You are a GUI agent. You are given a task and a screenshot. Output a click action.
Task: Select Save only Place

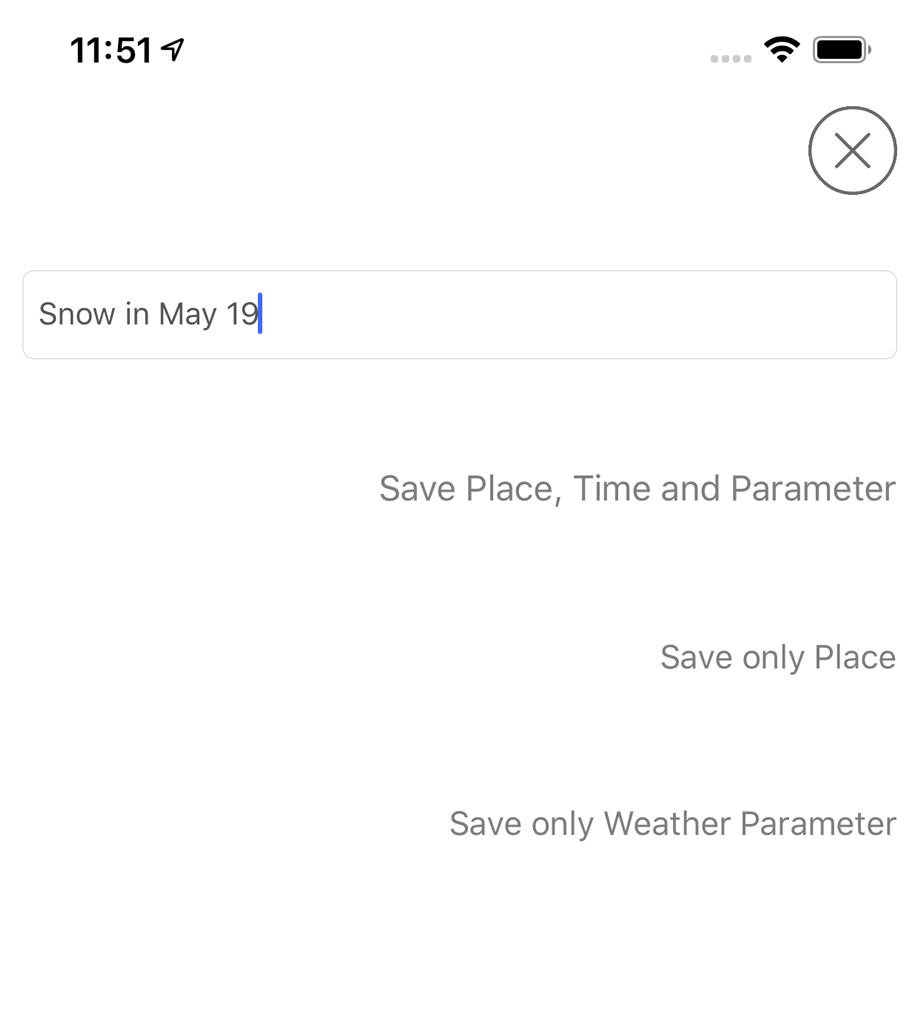(x=777, y=657)
